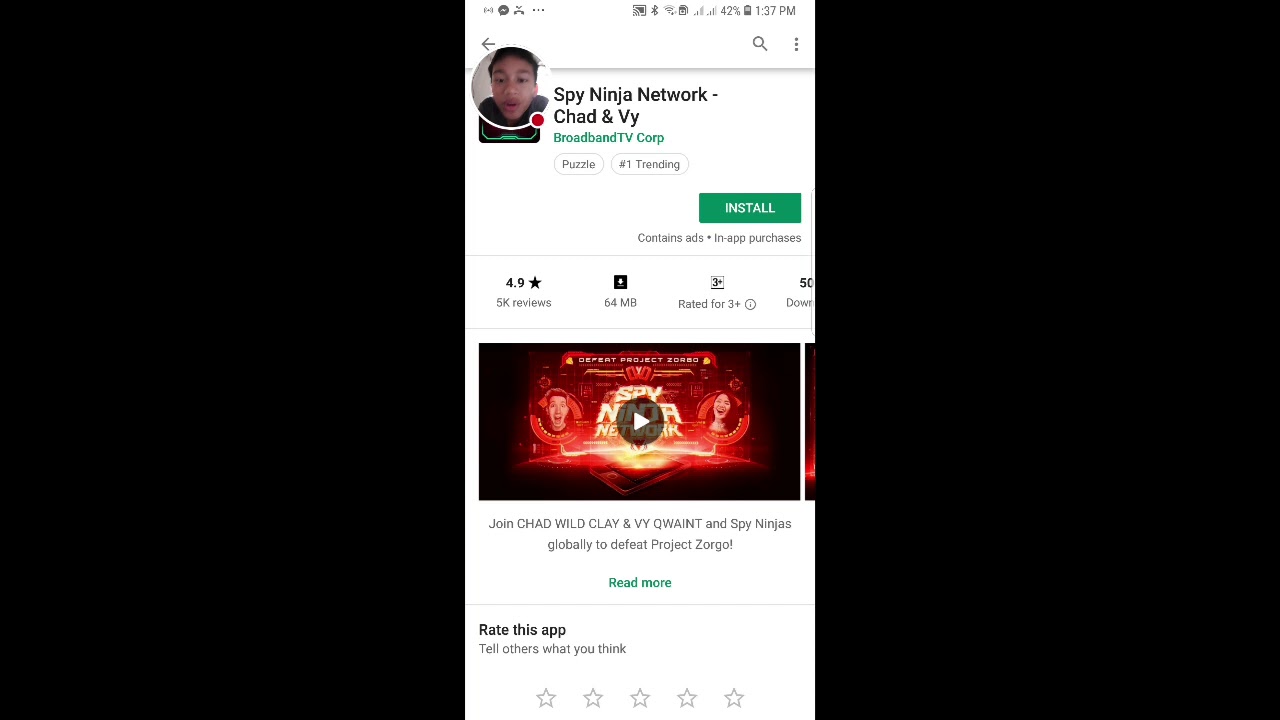1280x720 pixels.
Task: Go back using the top arrow
Action: 488,44
